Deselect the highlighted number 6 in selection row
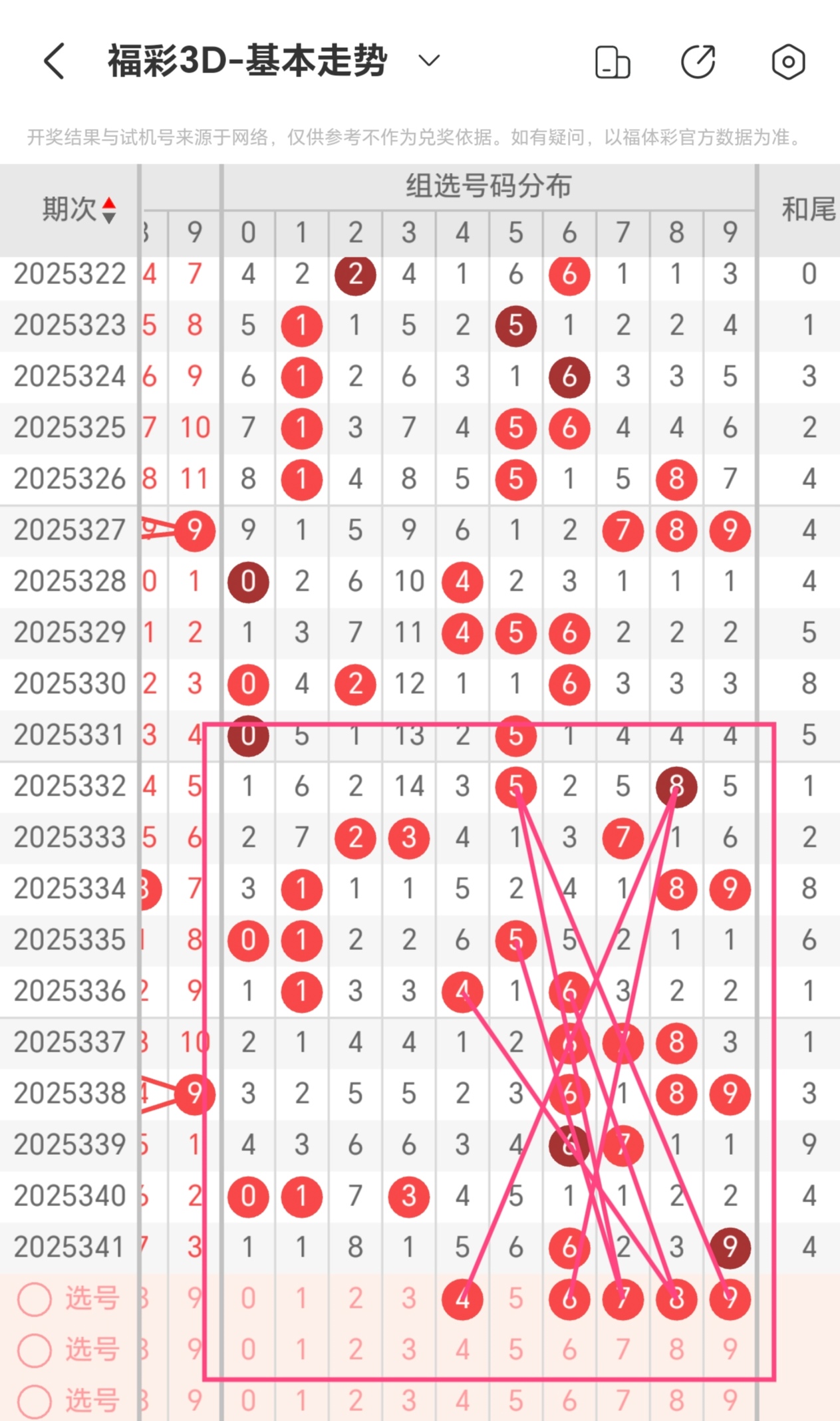 pyautogui.click(x=569, y=1299)
